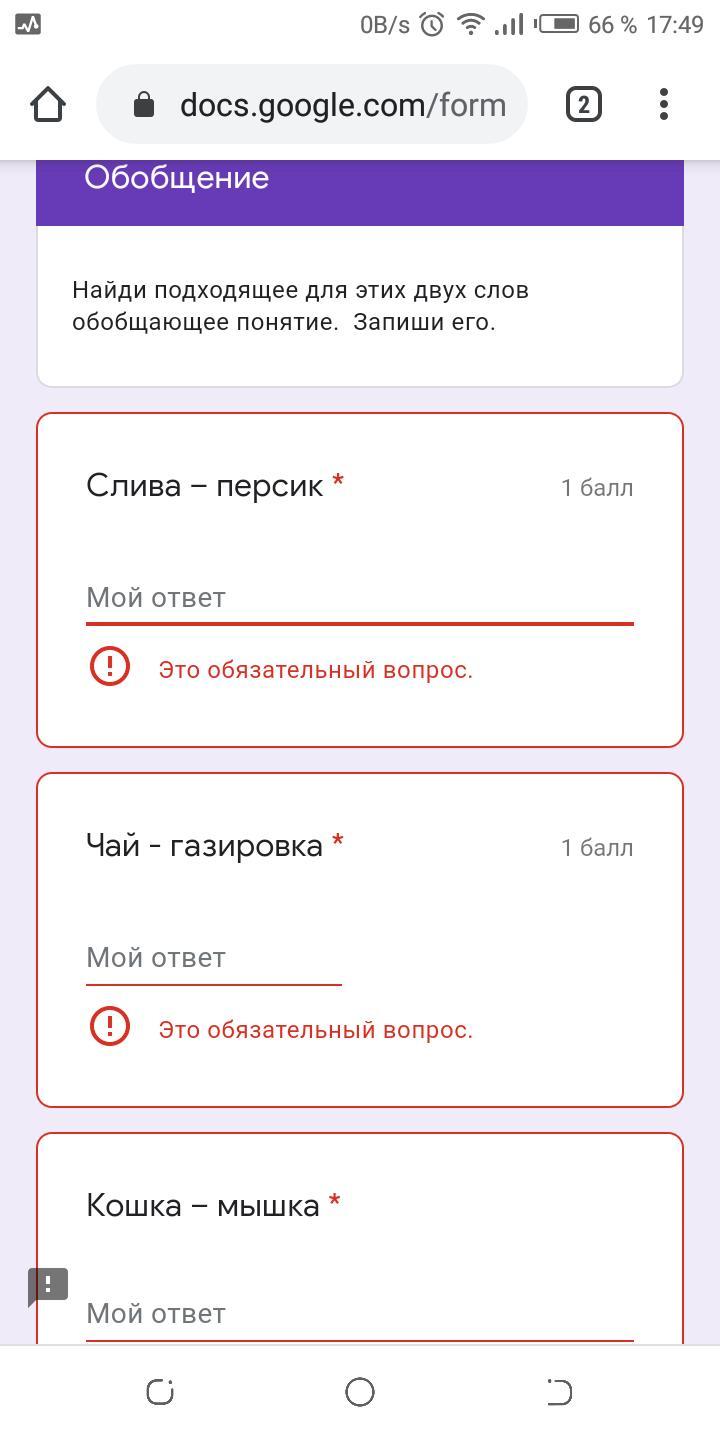Image resolution: width=720 pixels, height=1440 pixels.
Task: Go back with the system back button
Action: point(560,1392)
